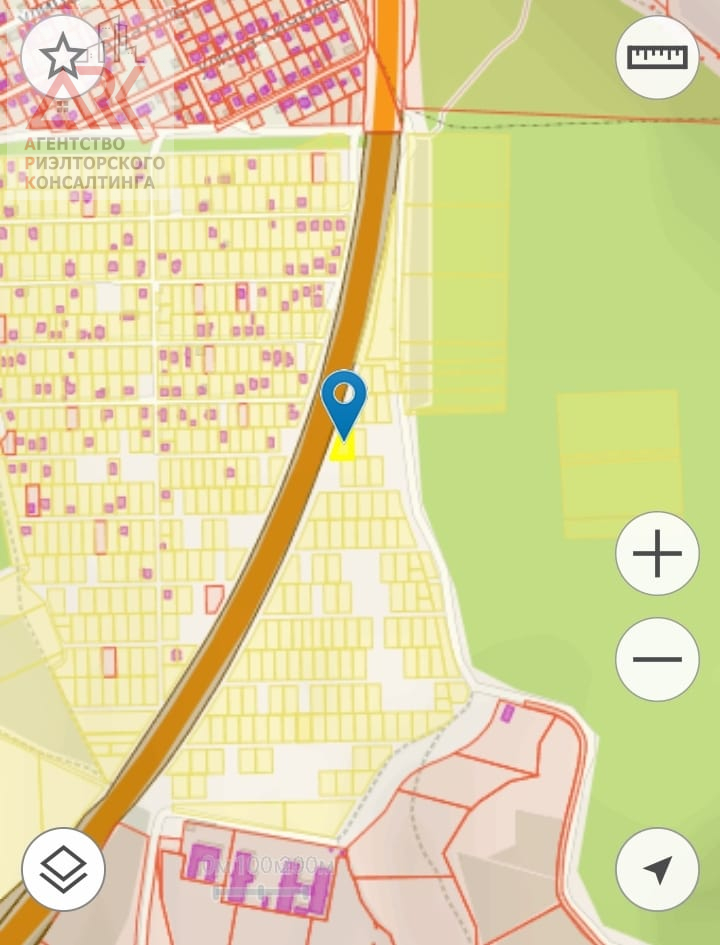Zoom in with the plus button
Viewport: 720px width, 945px height.
(657, 553)
